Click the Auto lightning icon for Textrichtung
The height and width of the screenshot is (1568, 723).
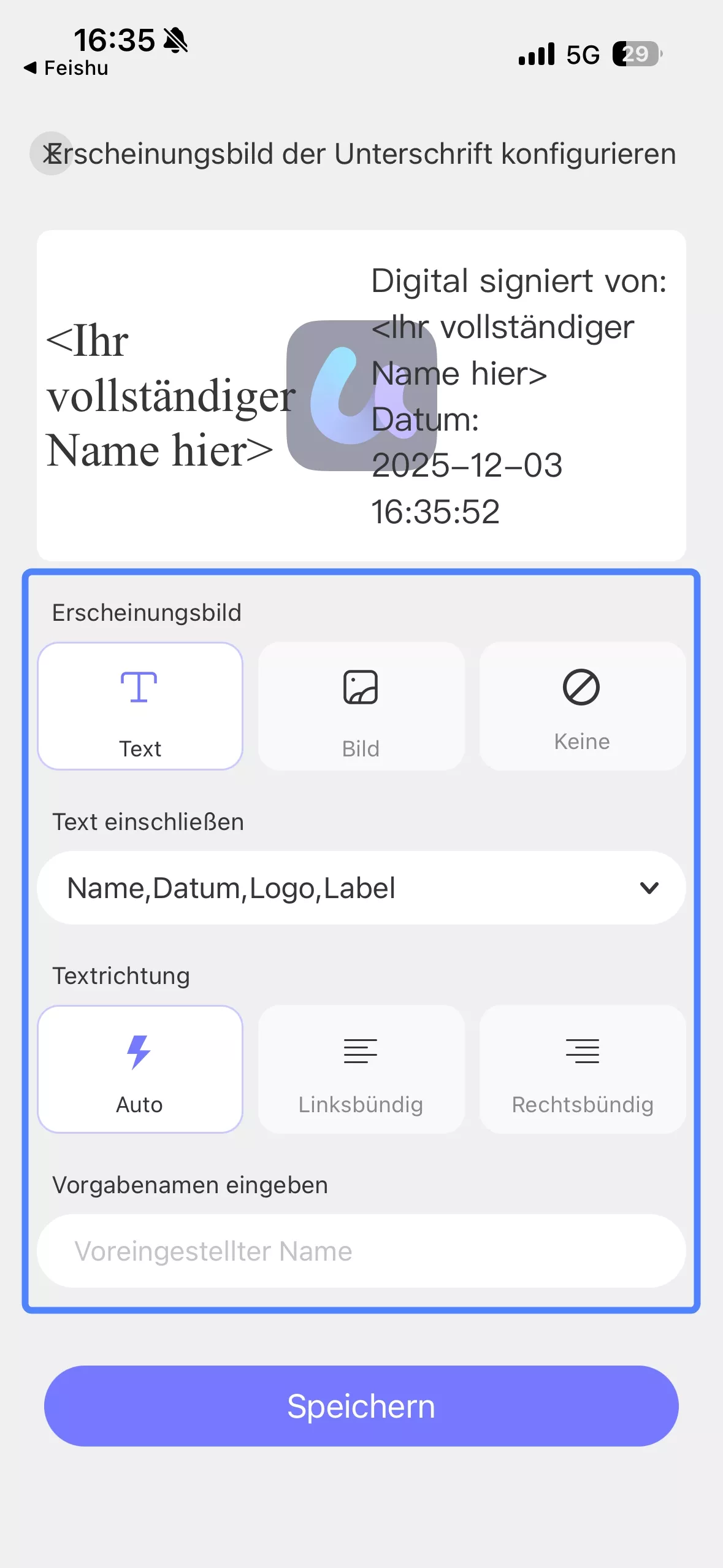(140, 1051)
